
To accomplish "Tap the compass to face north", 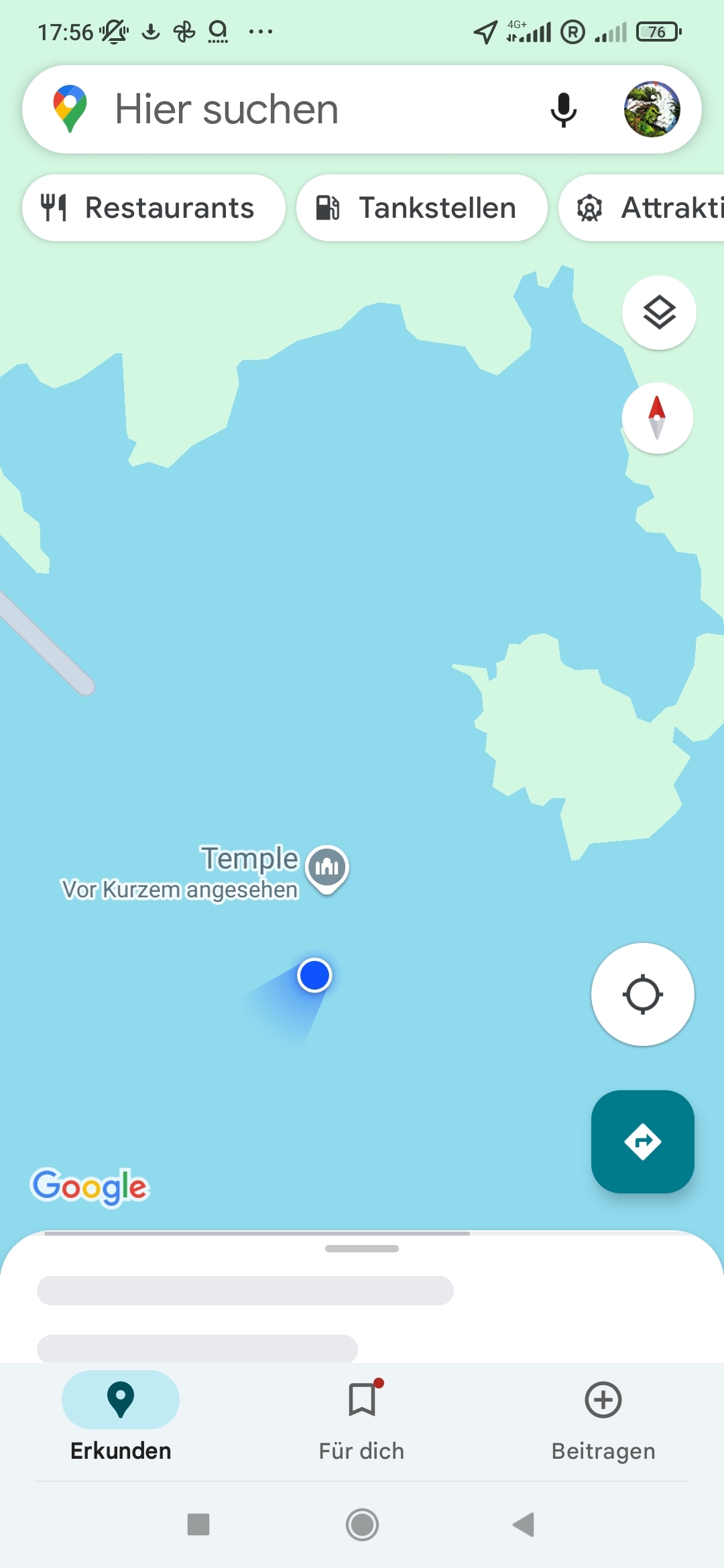I will point(657,417).
